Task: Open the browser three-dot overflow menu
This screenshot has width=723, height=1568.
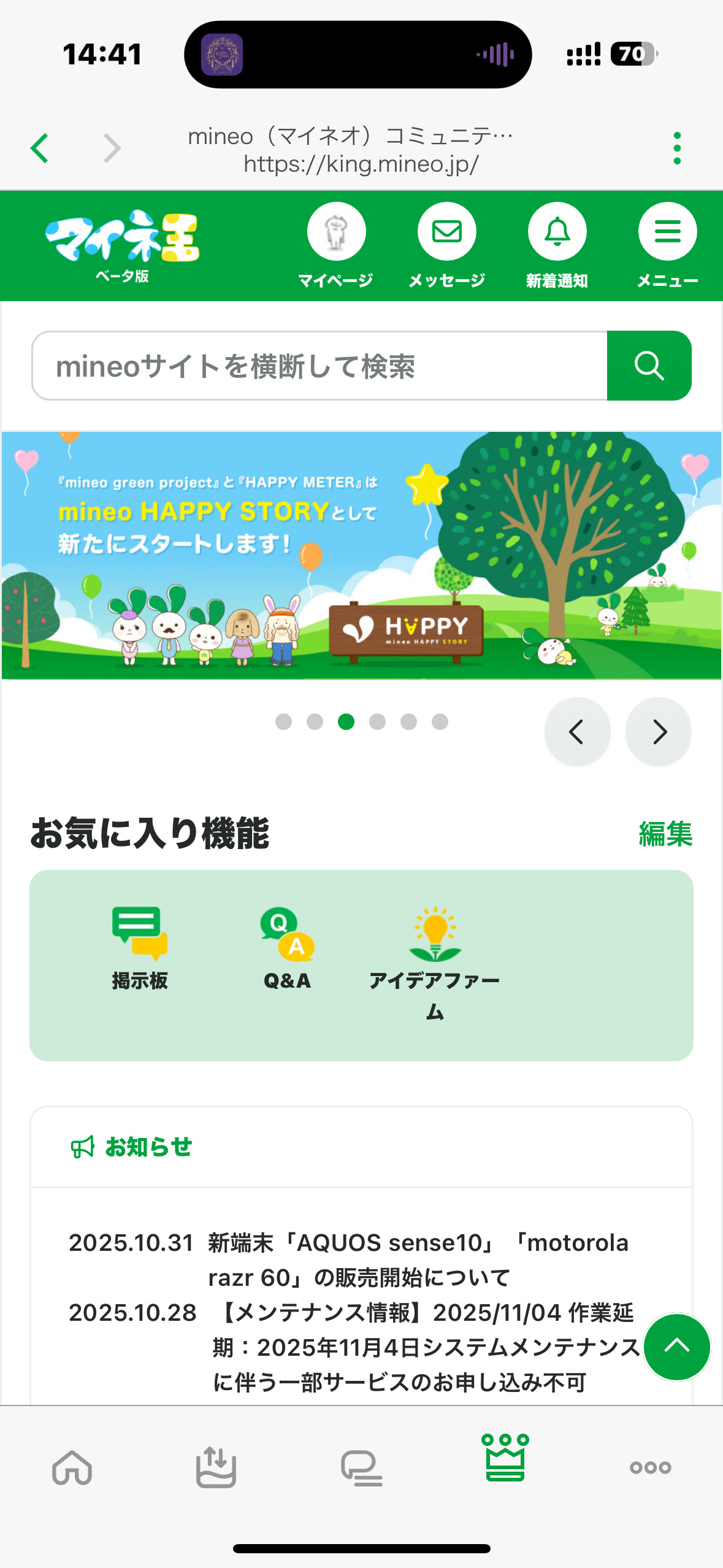Action: [x=676, y=148]
